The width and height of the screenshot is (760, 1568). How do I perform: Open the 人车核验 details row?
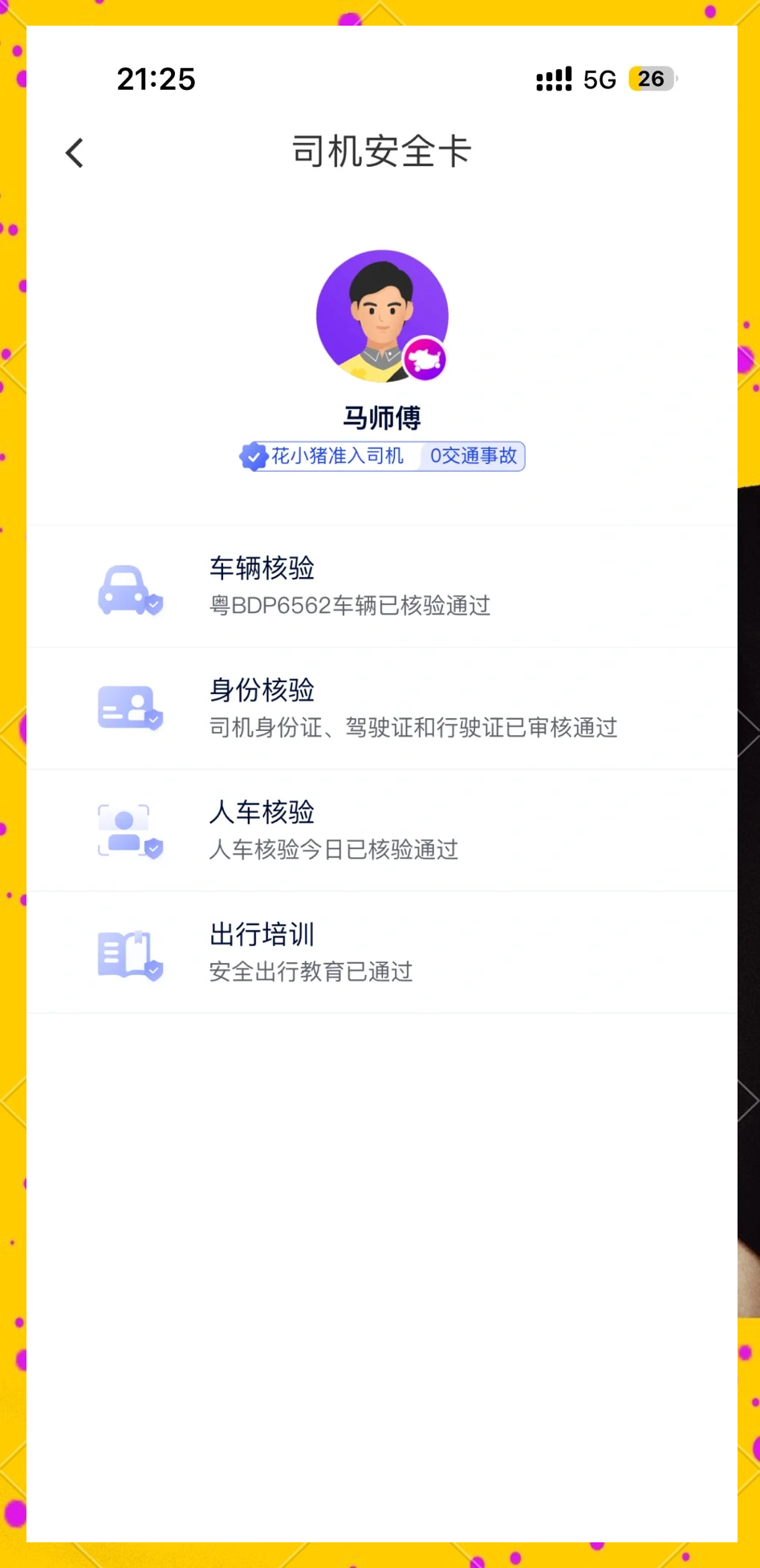pos(381,830)
